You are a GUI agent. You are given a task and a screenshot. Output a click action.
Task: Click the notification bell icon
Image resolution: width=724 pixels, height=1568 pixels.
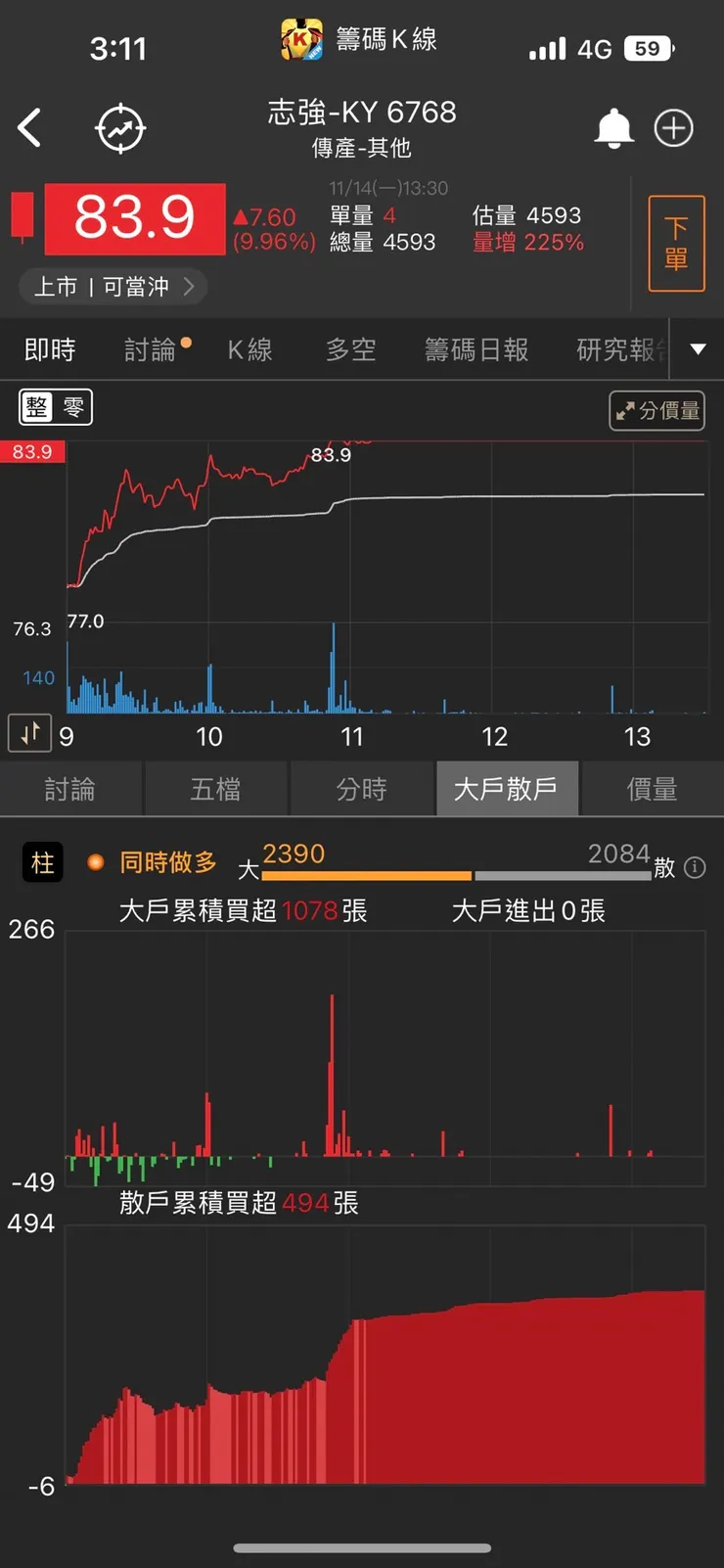click(614, 128)
